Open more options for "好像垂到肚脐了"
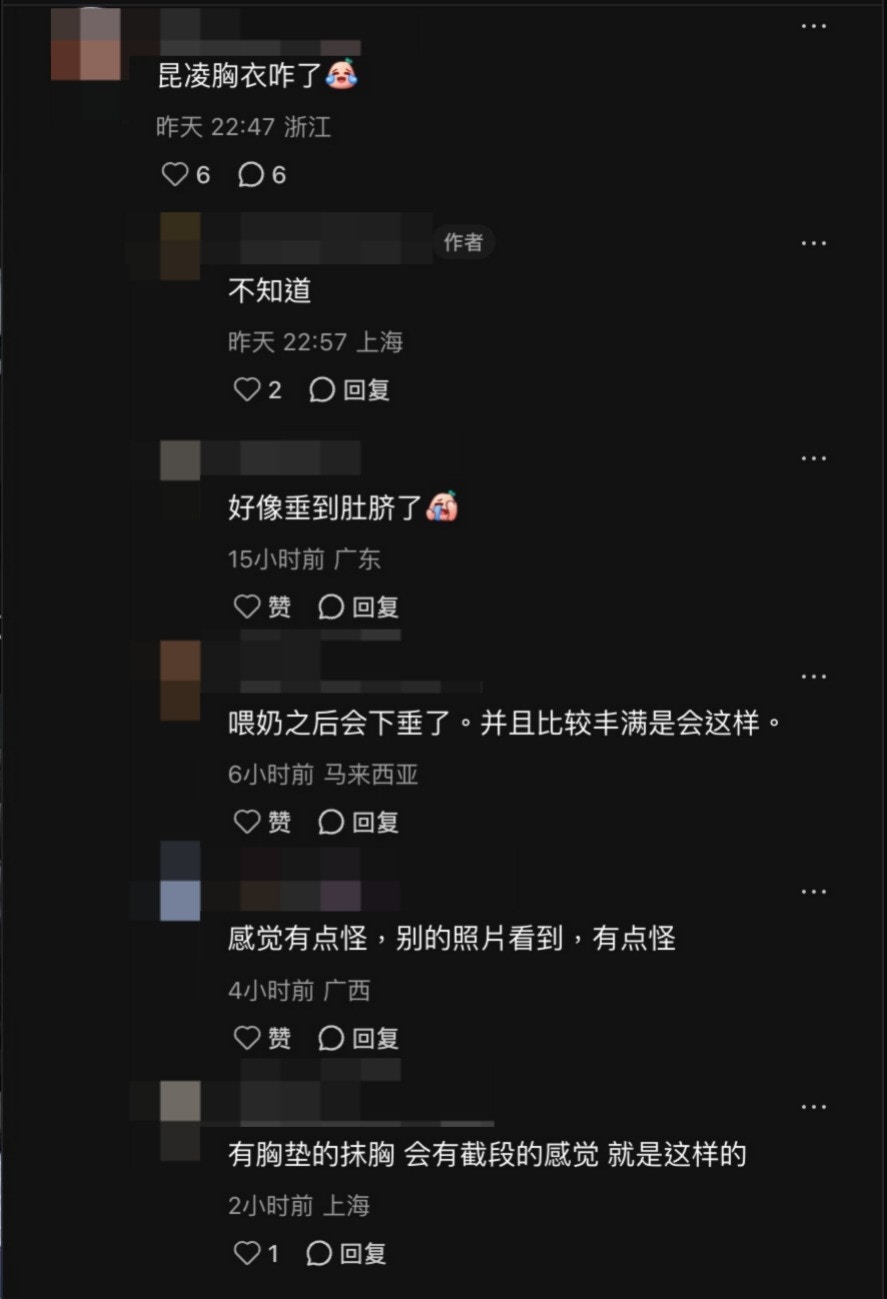 (813, 458)
